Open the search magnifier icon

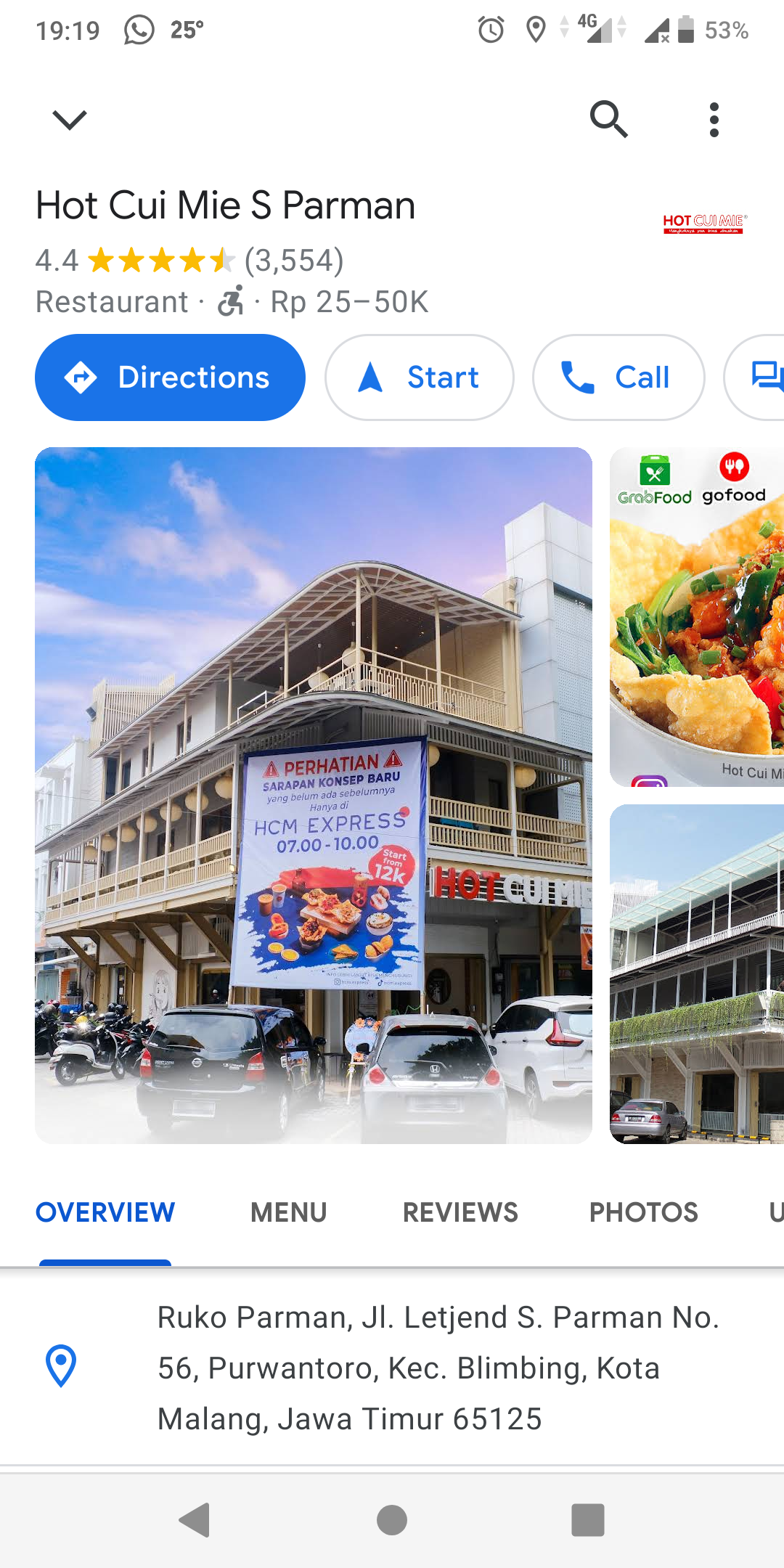click(x=608, y=120)
